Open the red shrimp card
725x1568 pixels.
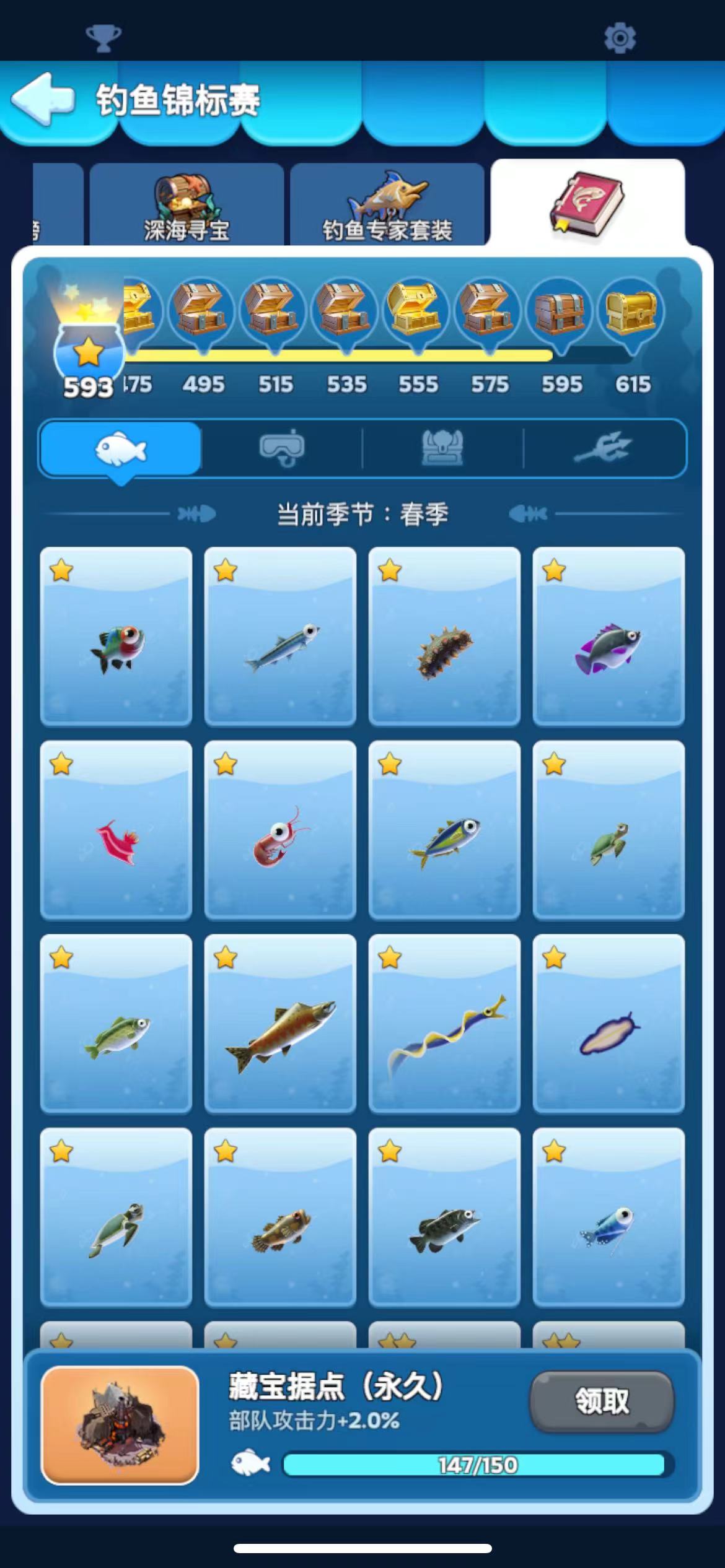click(280, 830)
